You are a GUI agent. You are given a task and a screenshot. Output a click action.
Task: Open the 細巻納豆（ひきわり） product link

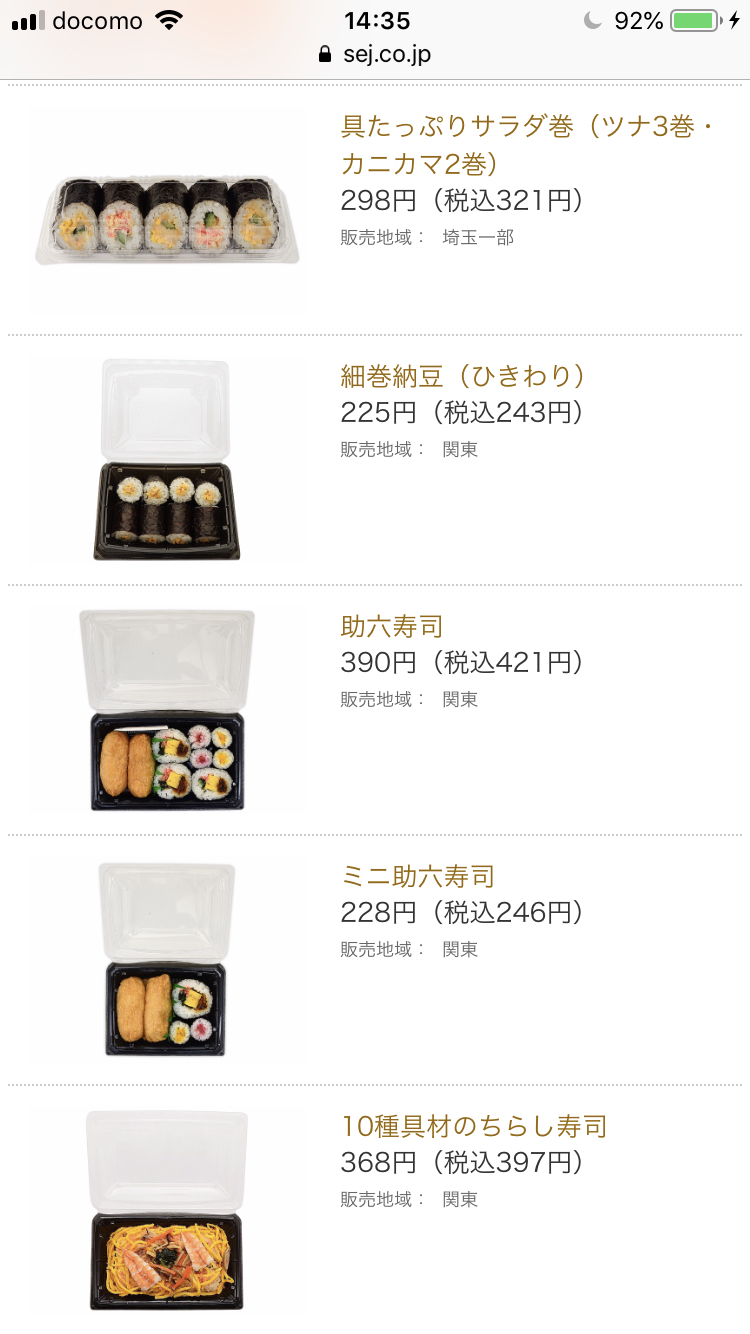click(x=463, y=376)
